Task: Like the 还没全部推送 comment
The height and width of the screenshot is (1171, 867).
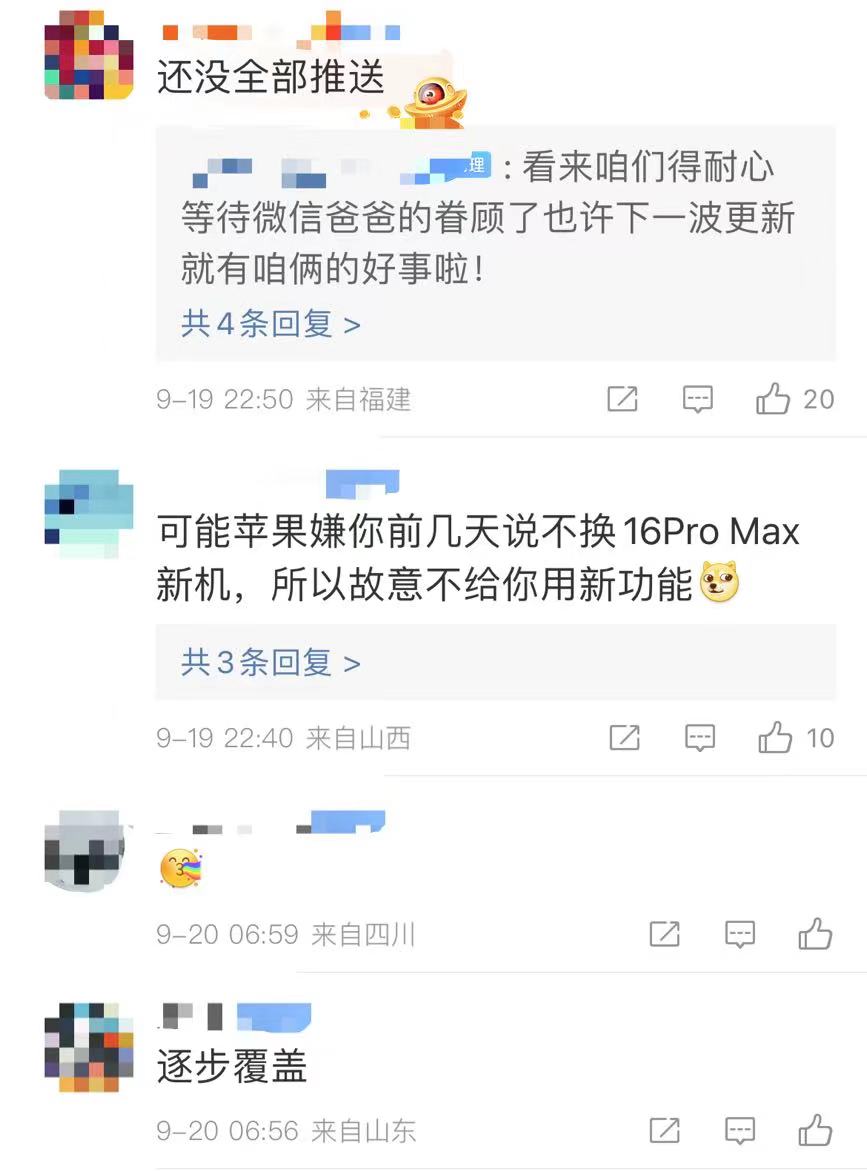Action: 774,399
